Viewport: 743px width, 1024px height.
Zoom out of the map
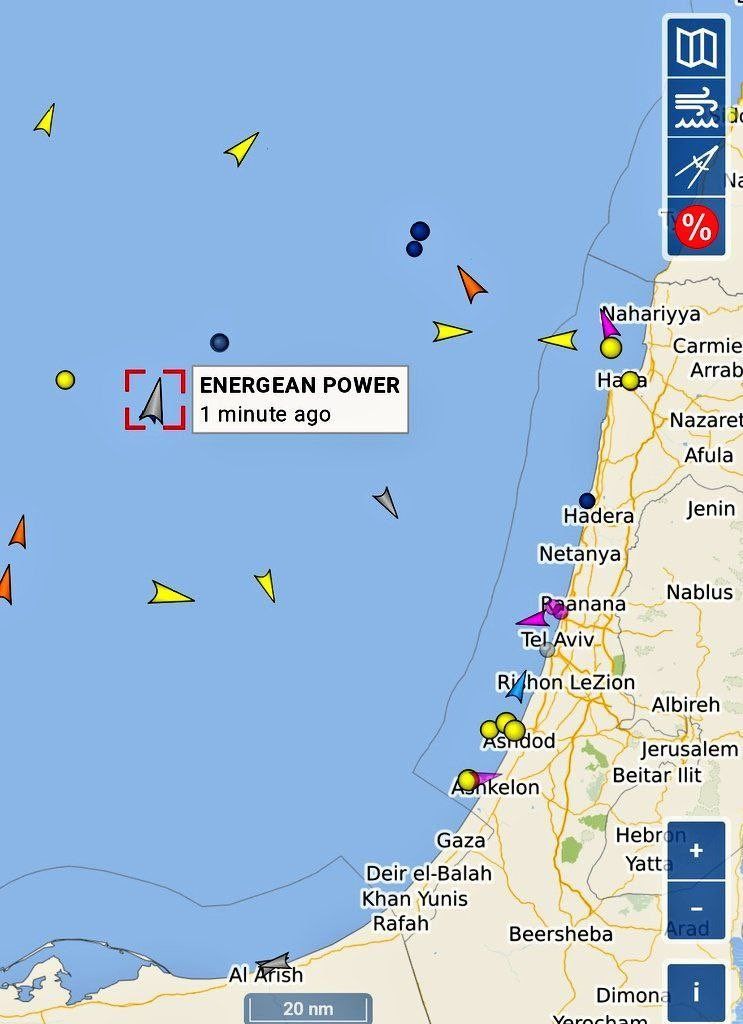(x=697, y=910)
